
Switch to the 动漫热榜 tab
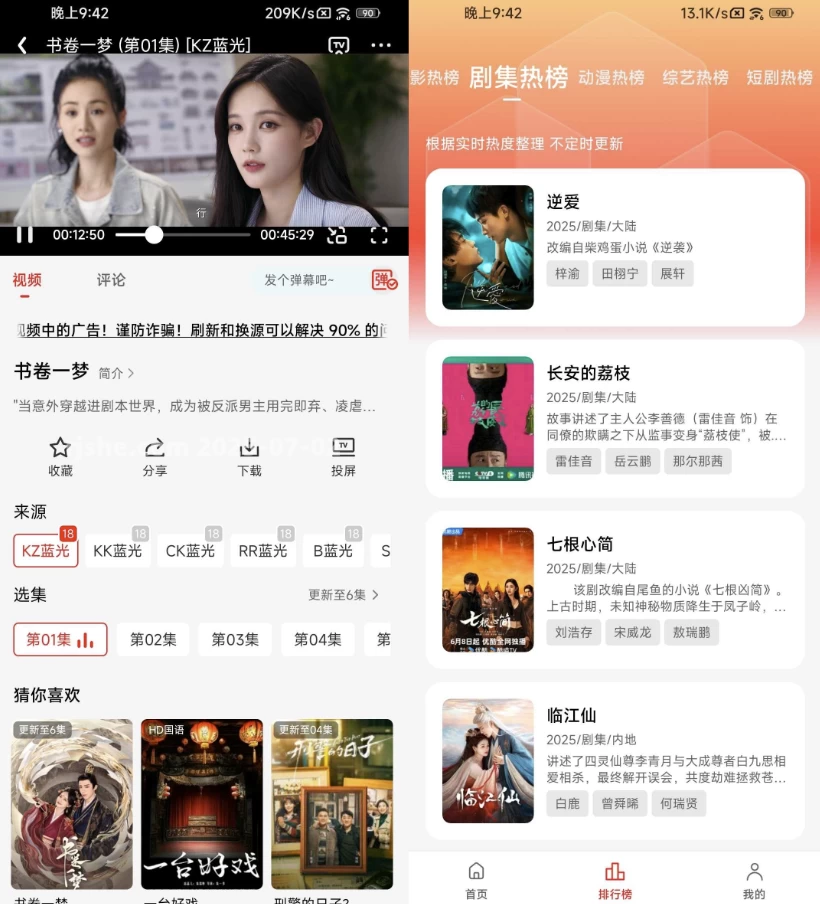612,78
